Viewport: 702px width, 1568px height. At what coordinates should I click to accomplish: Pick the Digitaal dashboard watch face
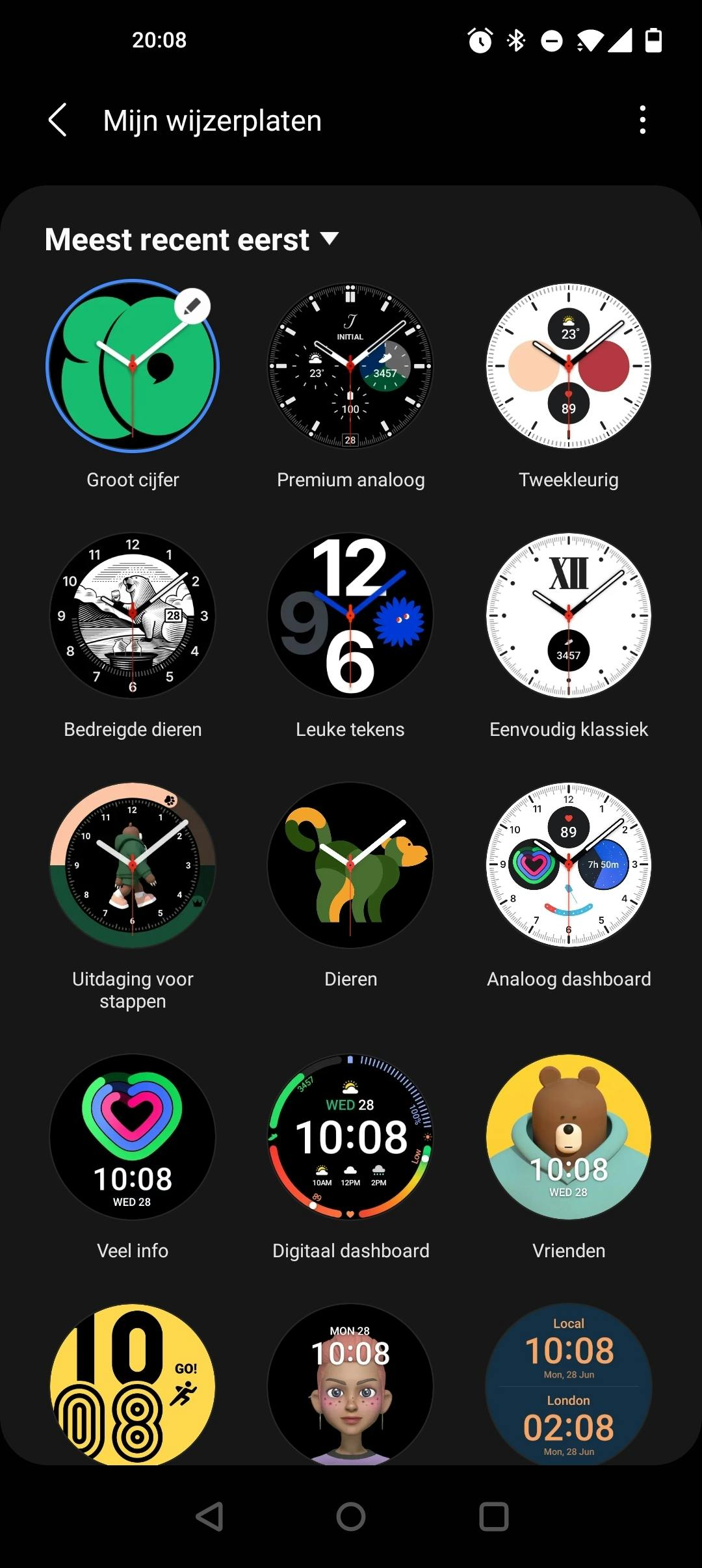point(350,1137)
